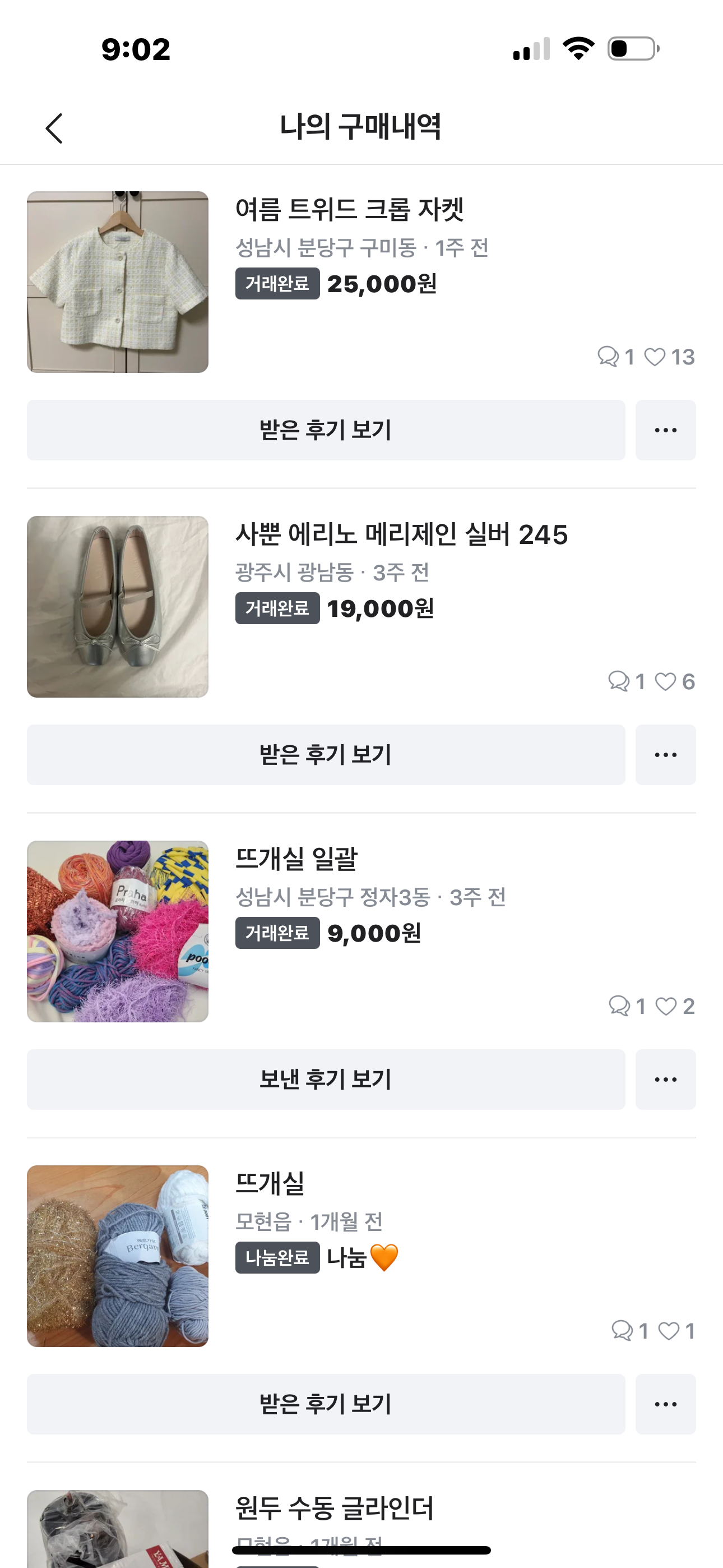Open the 여름 트위드 크롭 자켓 listing
This screenshot has height=1568, width=723.
pos(349,210)
